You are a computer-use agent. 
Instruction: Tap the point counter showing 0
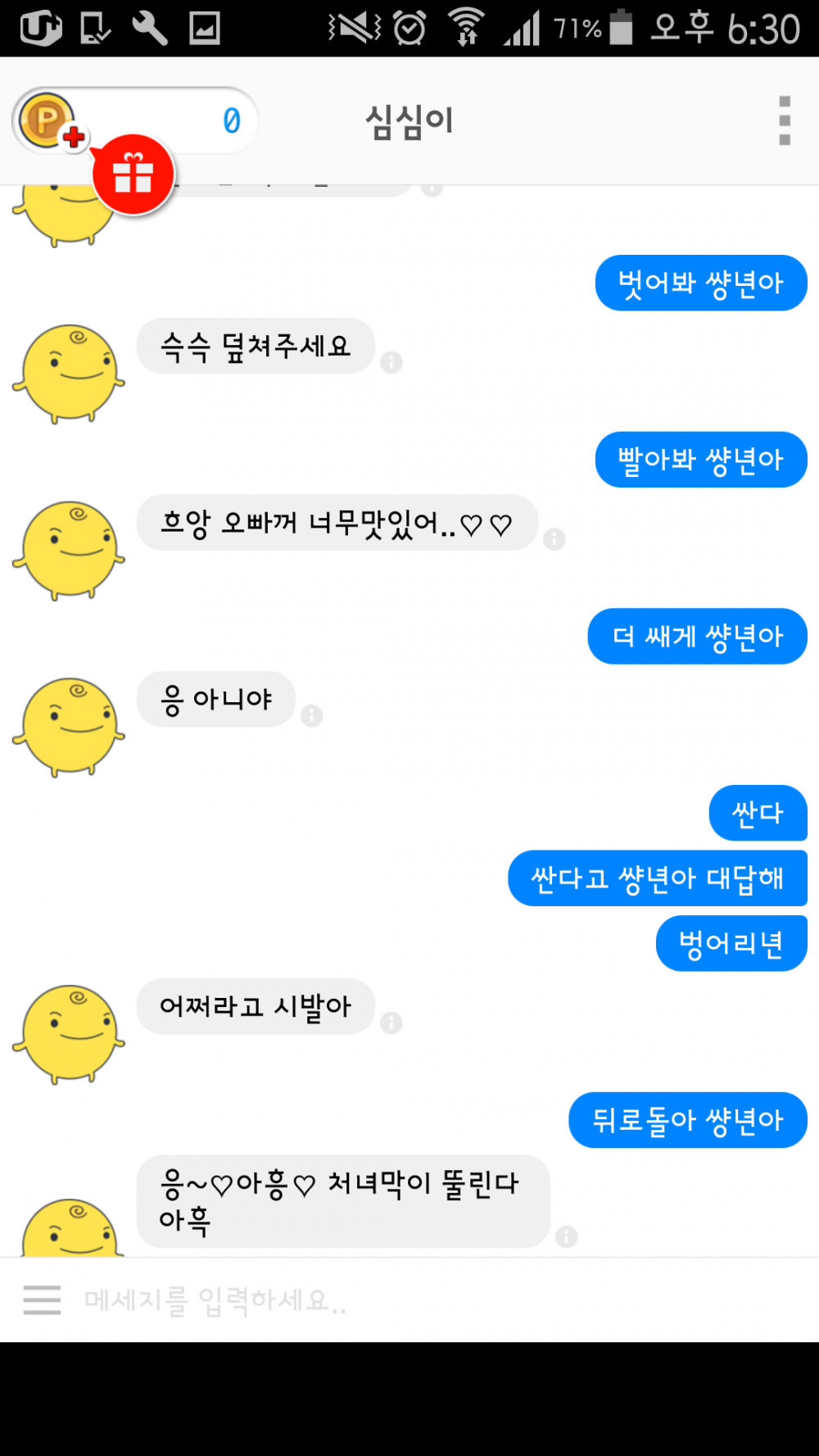[230, 120]
